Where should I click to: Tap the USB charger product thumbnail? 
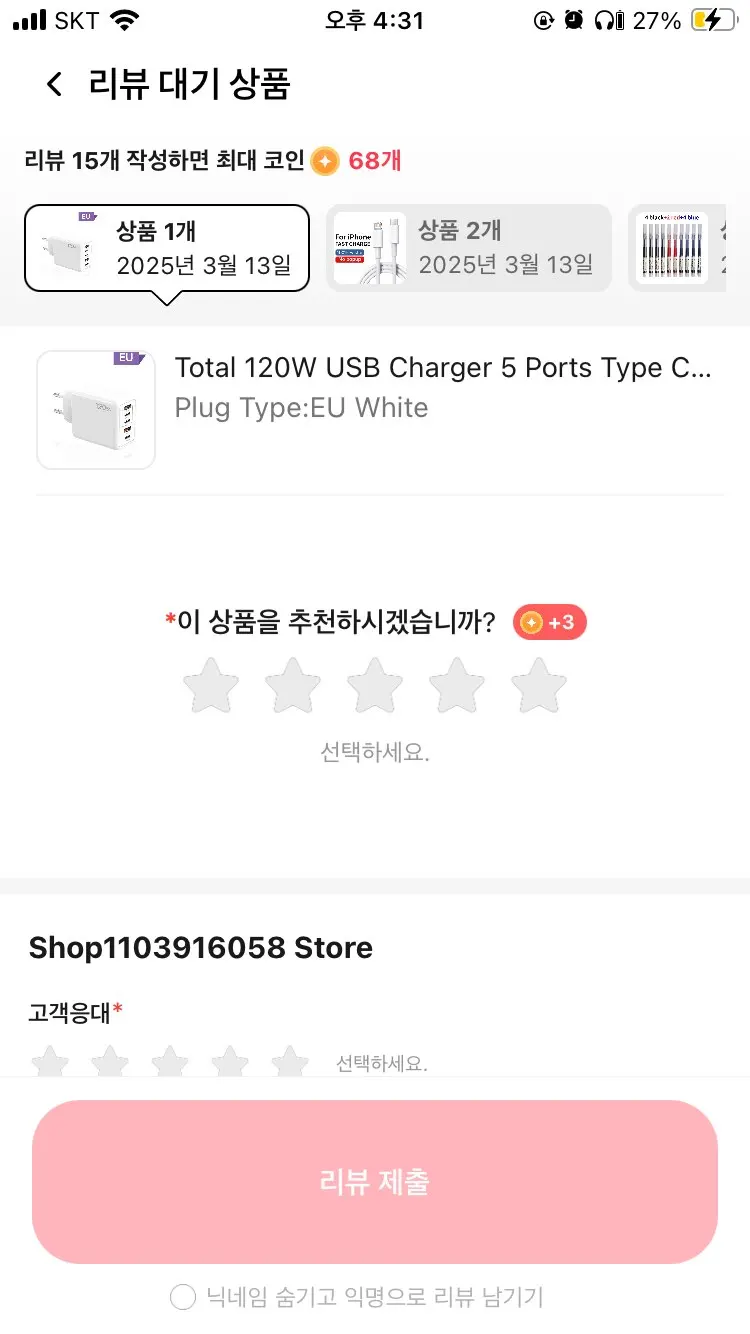pos(95,409)
